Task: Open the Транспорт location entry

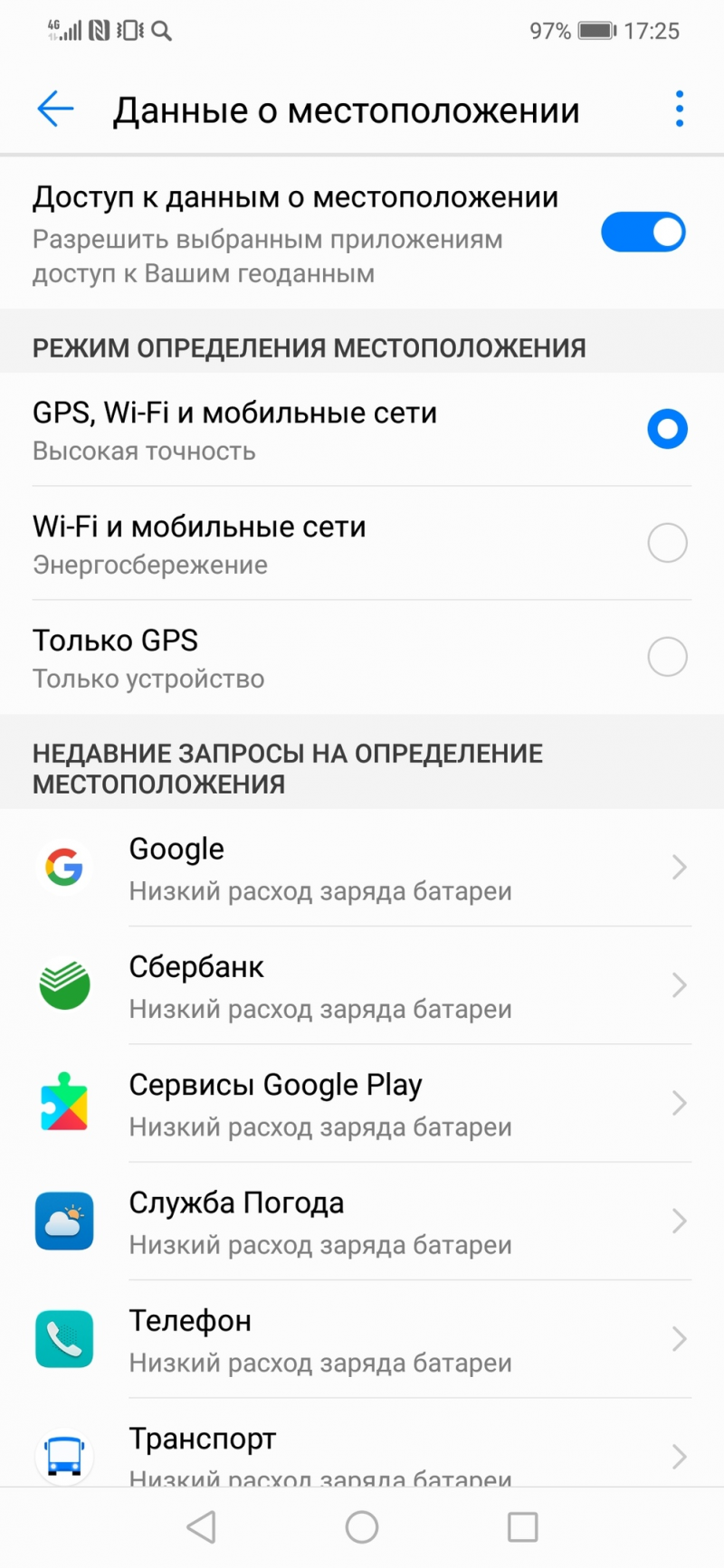Action: coord(362,1450)
